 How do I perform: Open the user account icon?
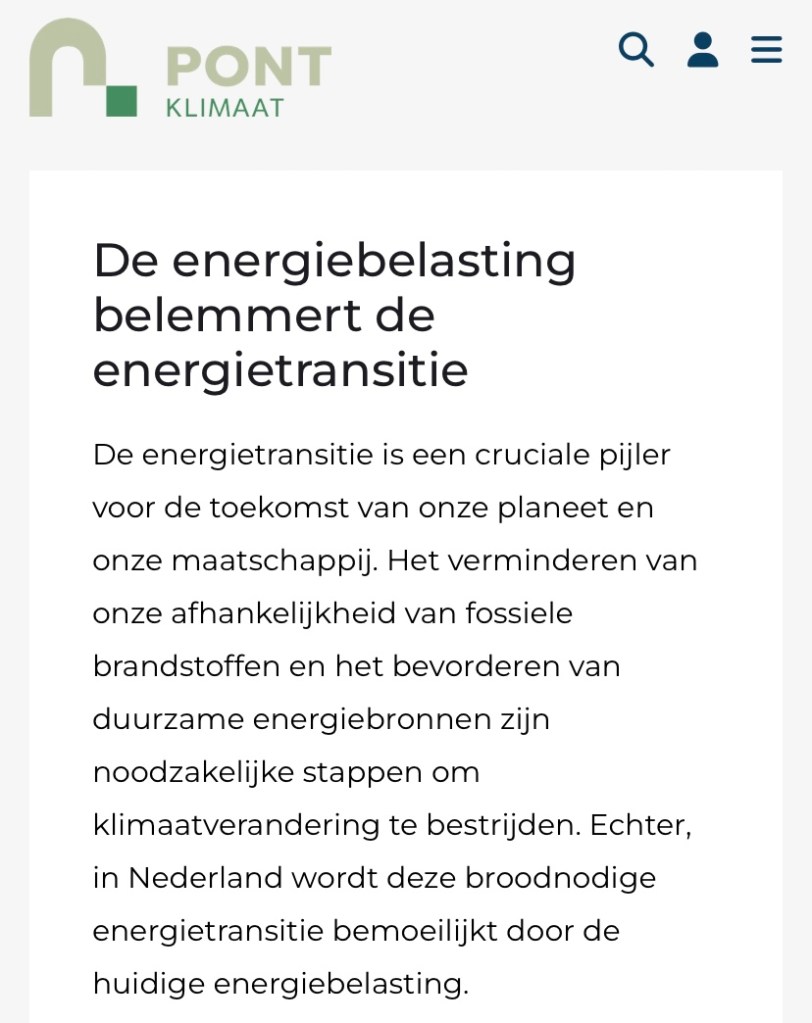pos(702,49)
